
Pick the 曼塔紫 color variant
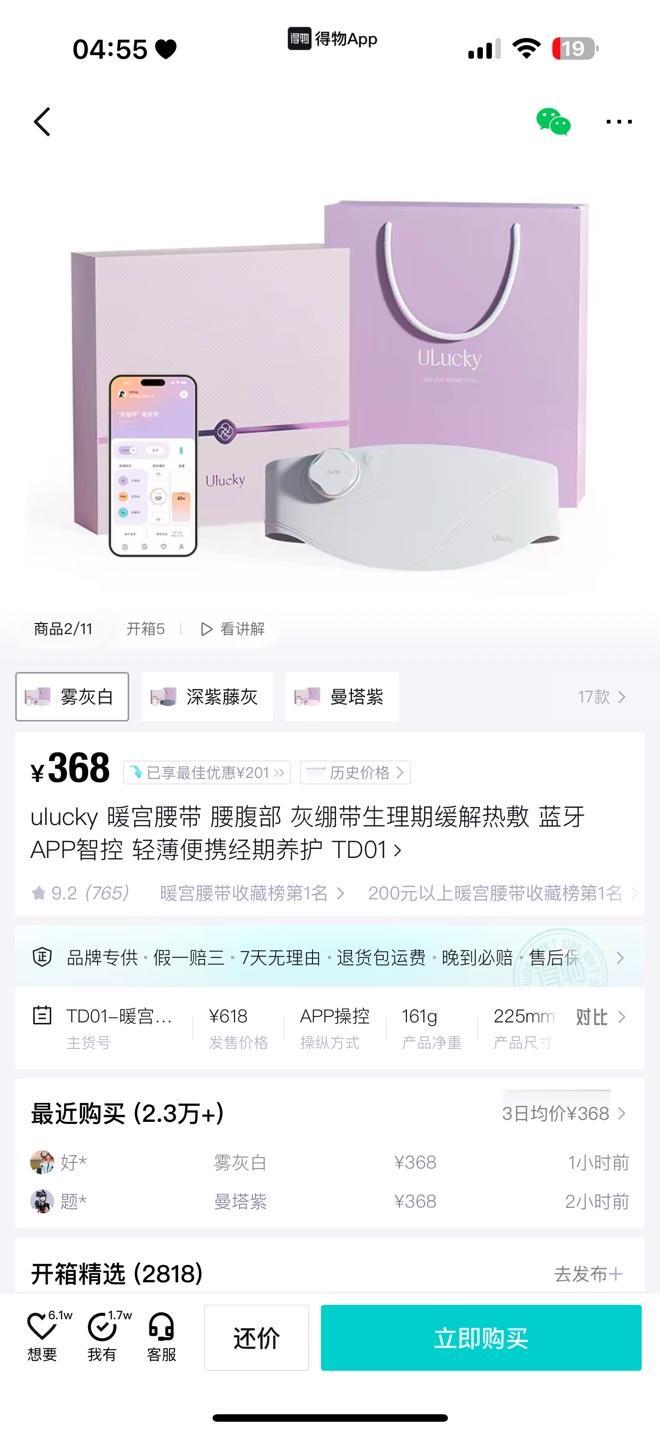342,697
